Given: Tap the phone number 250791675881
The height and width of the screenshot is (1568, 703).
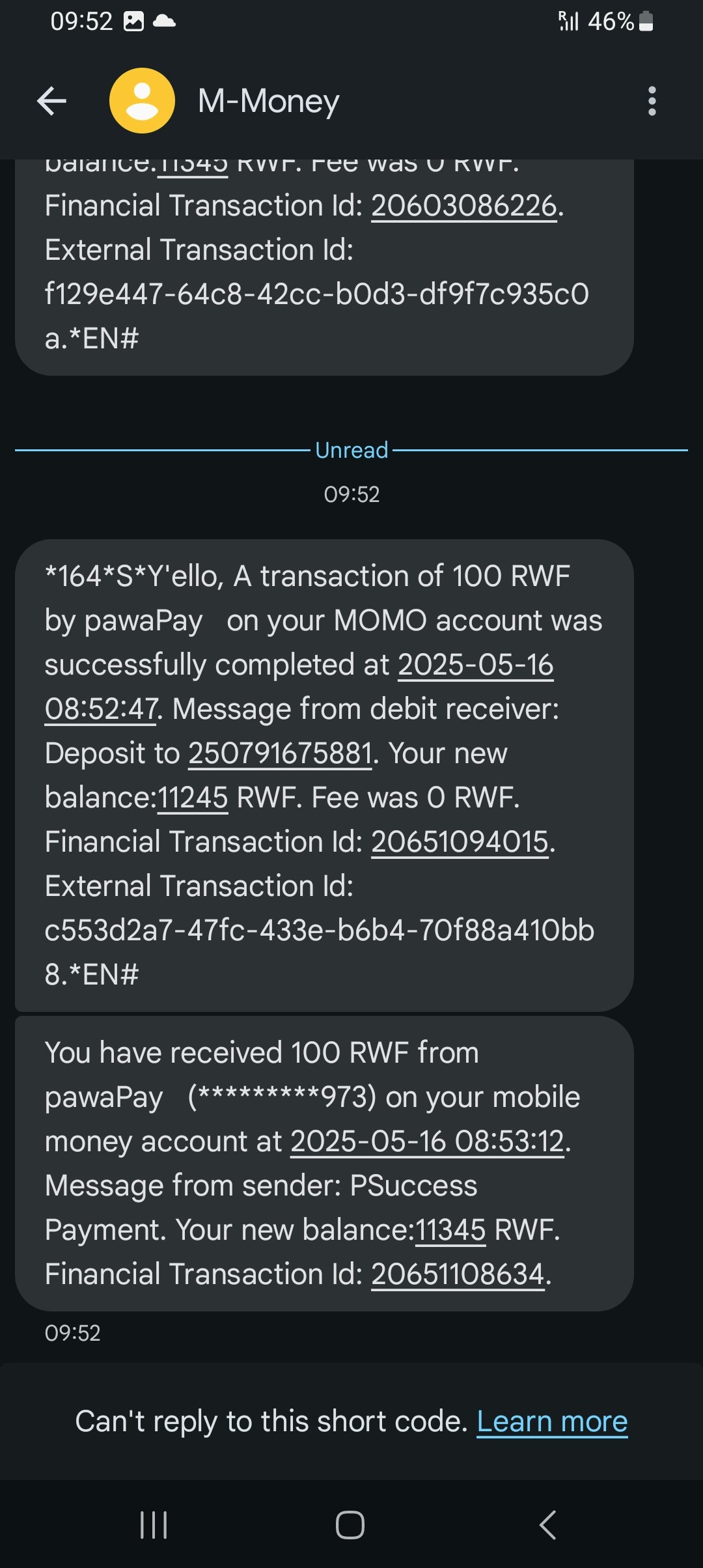Looking at the screenshot, I should tap(280, 754).
